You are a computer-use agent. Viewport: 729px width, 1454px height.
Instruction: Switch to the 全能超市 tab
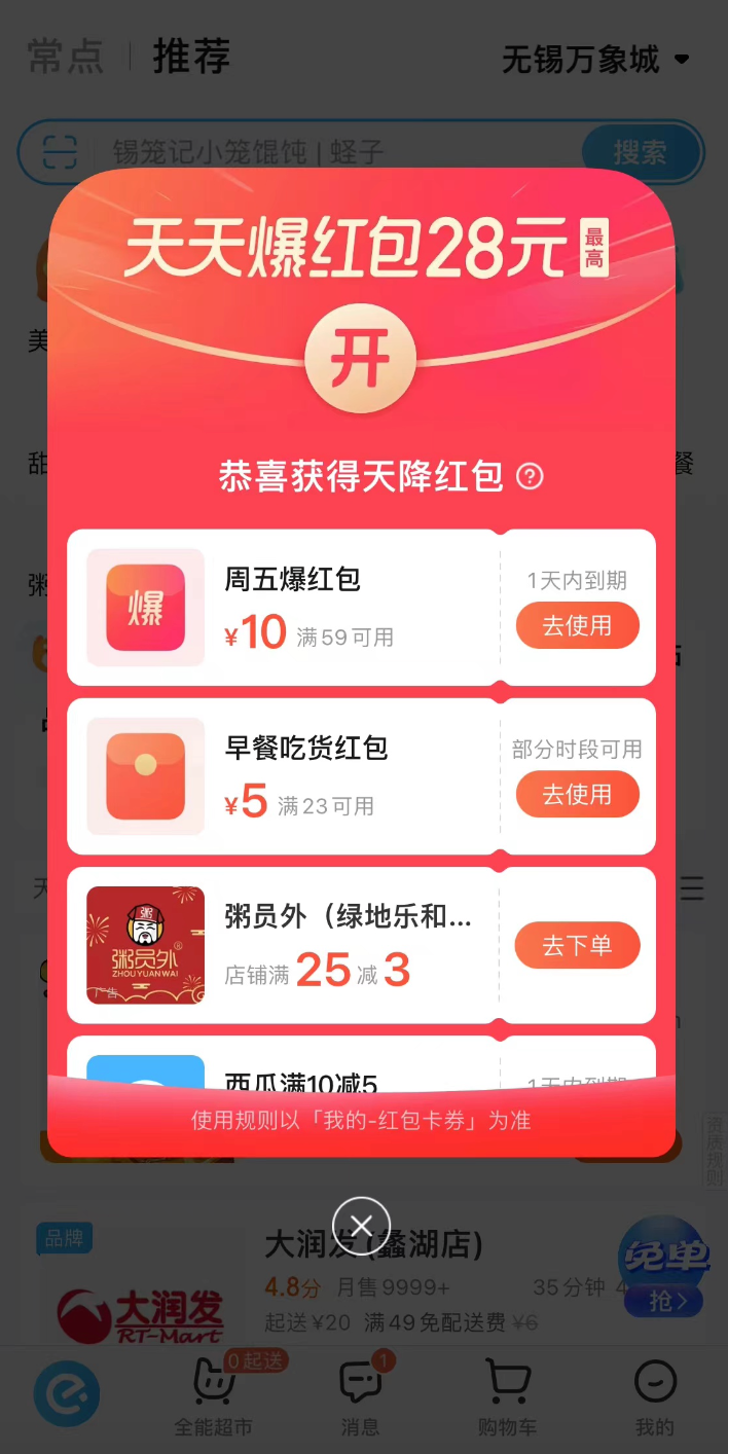pos(213,1395)
